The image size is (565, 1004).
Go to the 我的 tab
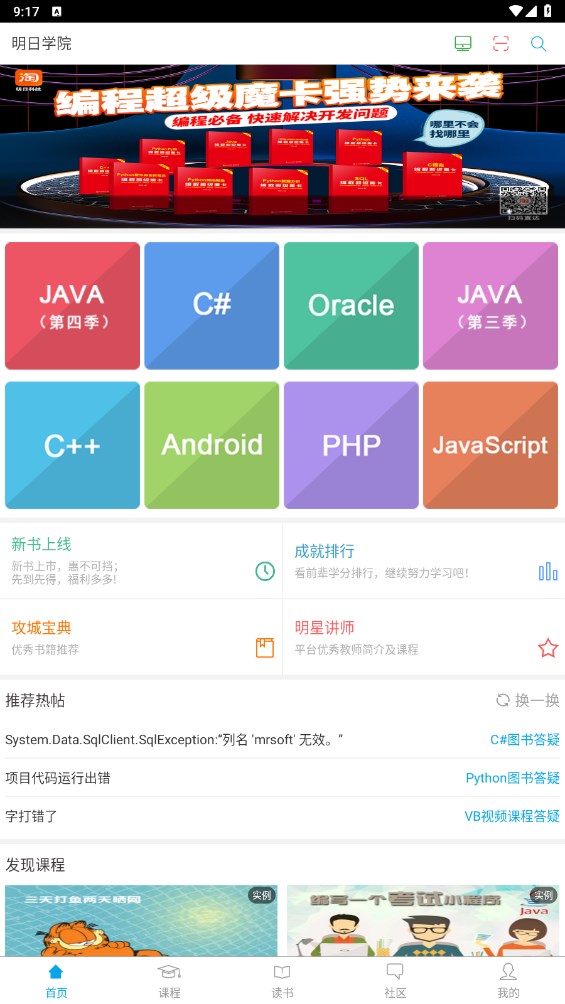click(508, 981)
